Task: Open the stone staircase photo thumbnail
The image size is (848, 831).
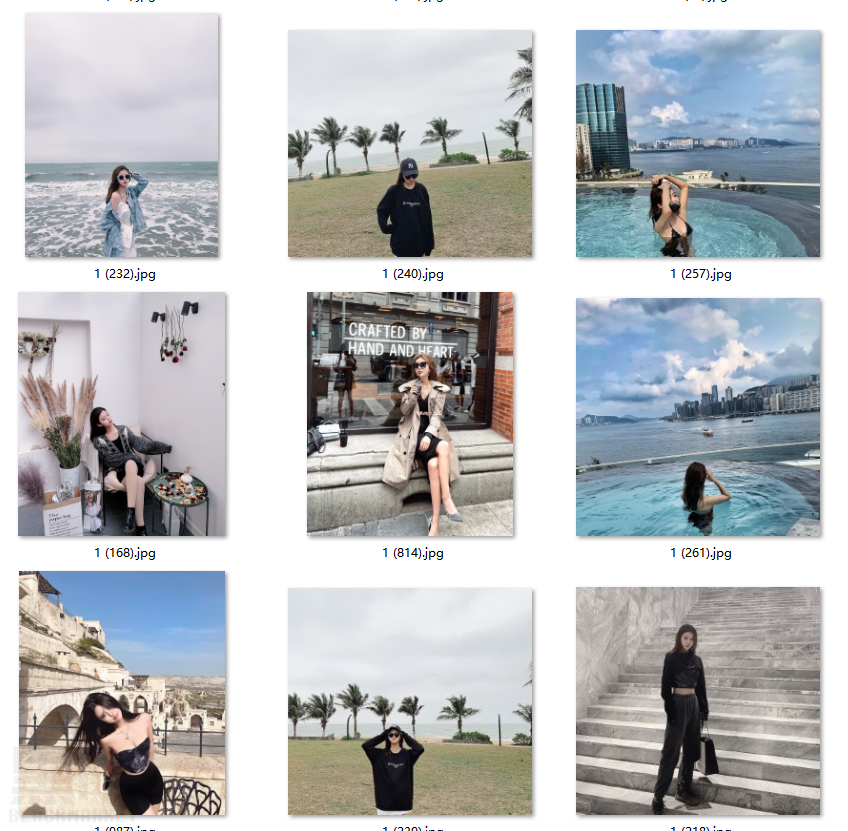Action: pos(698,700)
